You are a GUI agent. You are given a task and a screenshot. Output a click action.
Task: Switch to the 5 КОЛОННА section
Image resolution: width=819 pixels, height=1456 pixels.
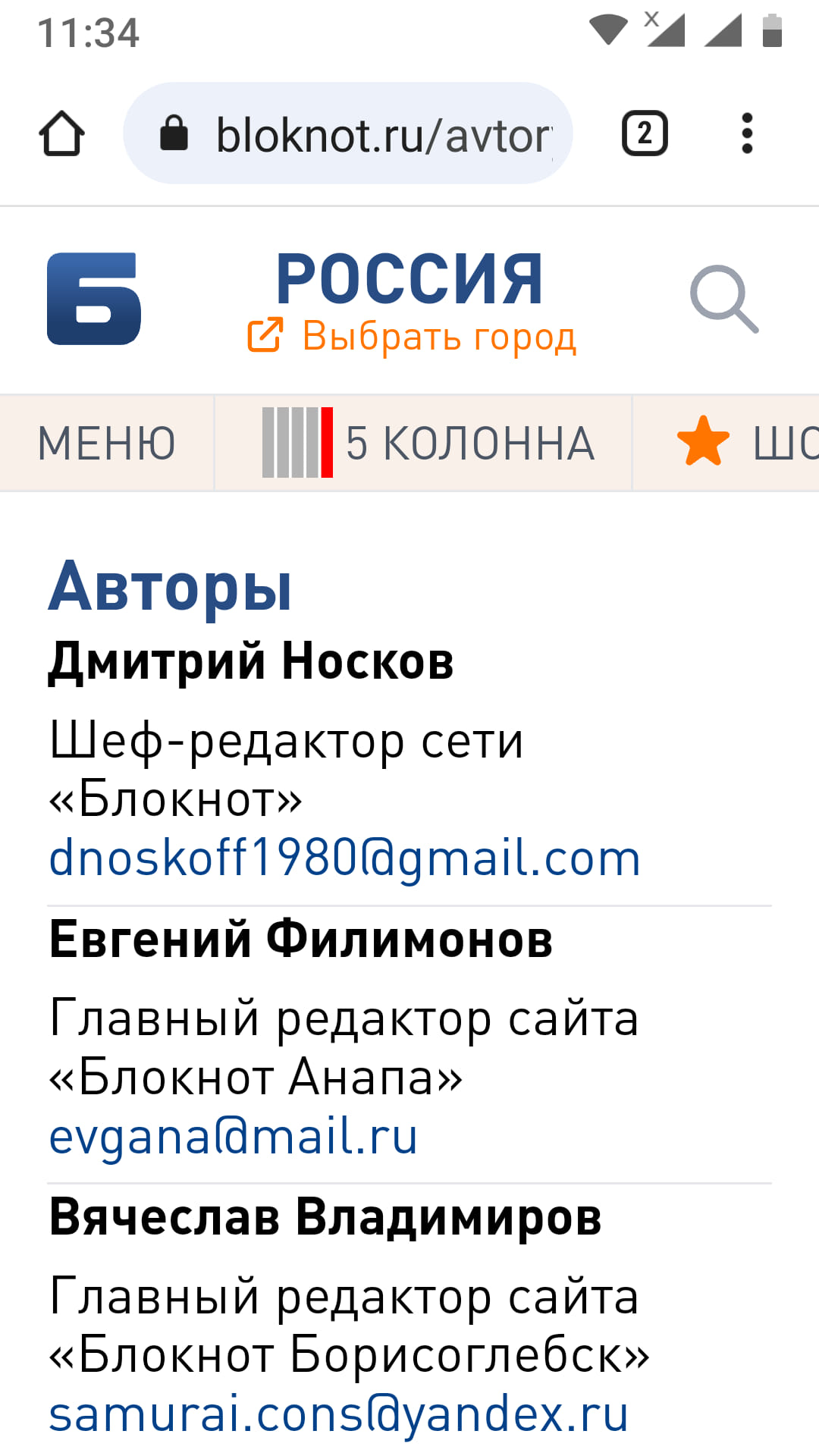click(428, 443)
